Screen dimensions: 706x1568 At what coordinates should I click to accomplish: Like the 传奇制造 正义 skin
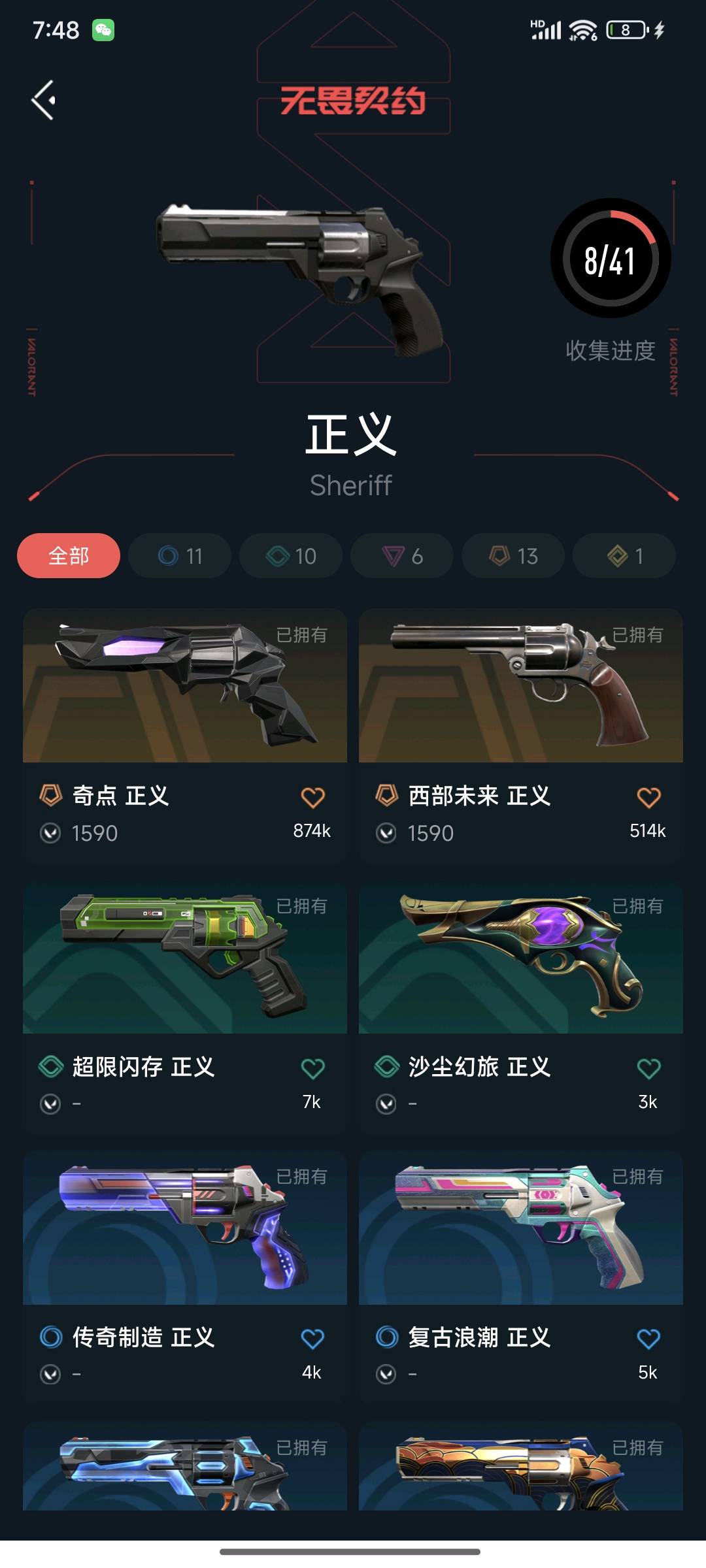[312, 1339]
